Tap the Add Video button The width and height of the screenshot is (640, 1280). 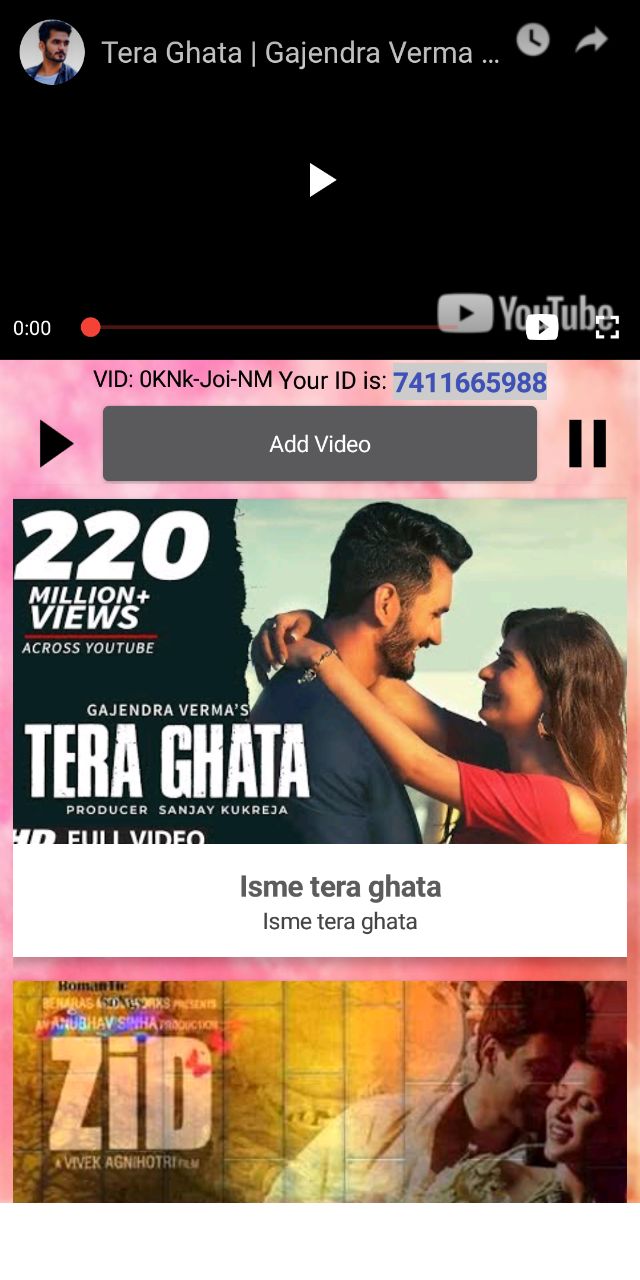pos(320,444)
